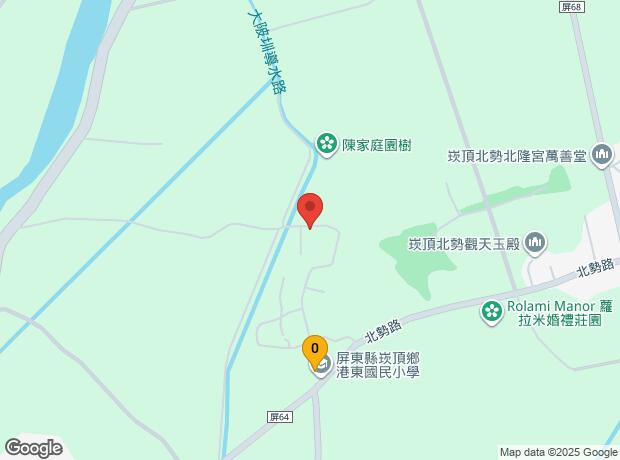Select the orange marker labeled 0
Image resolution: width=620 pixels, height=460 pixels.
(315, 352)
